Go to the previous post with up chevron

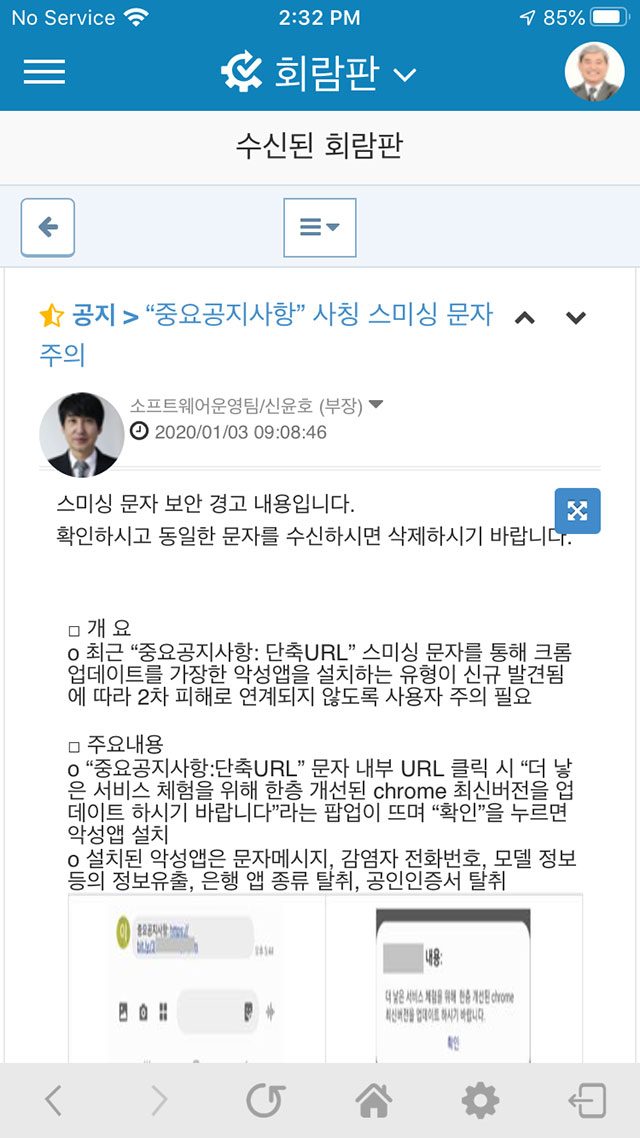[x=525, y=318]
